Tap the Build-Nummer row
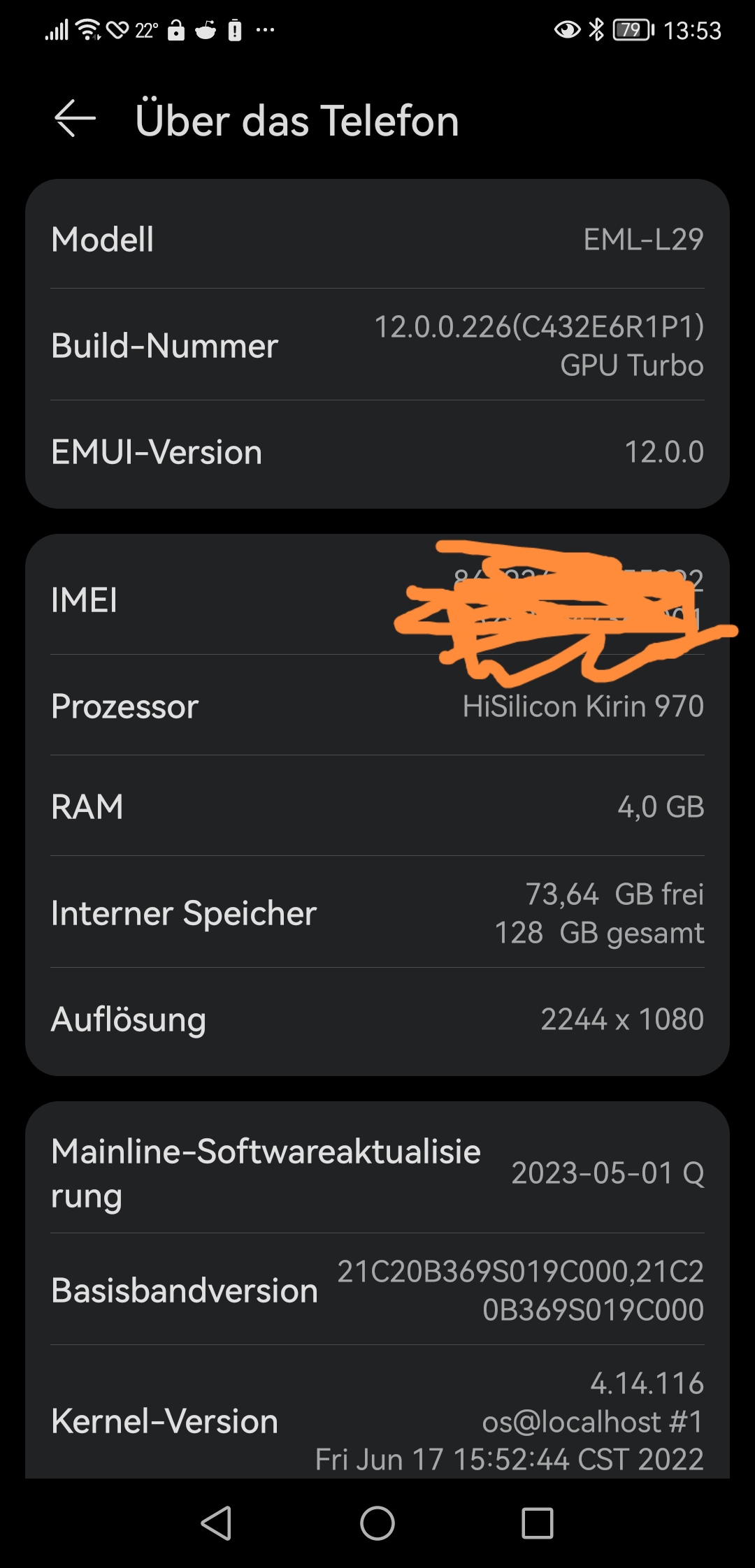Image resolution: width=755 pixels, height=1568 pixels. (377, 345)
